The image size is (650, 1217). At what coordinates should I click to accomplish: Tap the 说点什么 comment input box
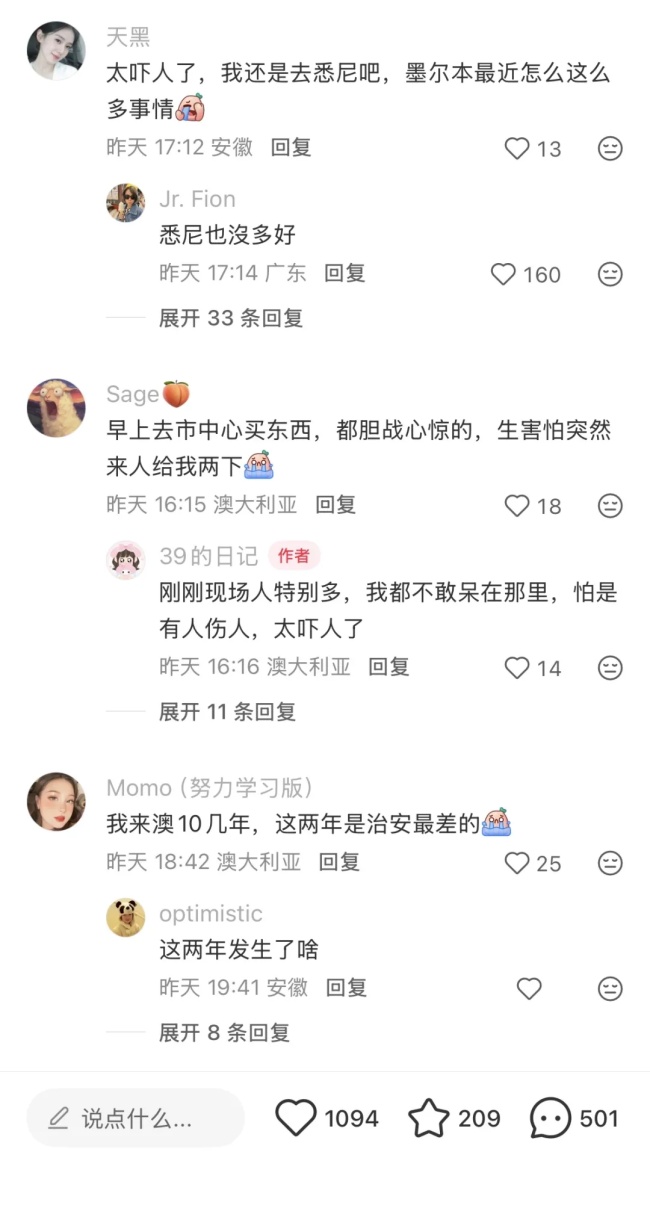135,1118
